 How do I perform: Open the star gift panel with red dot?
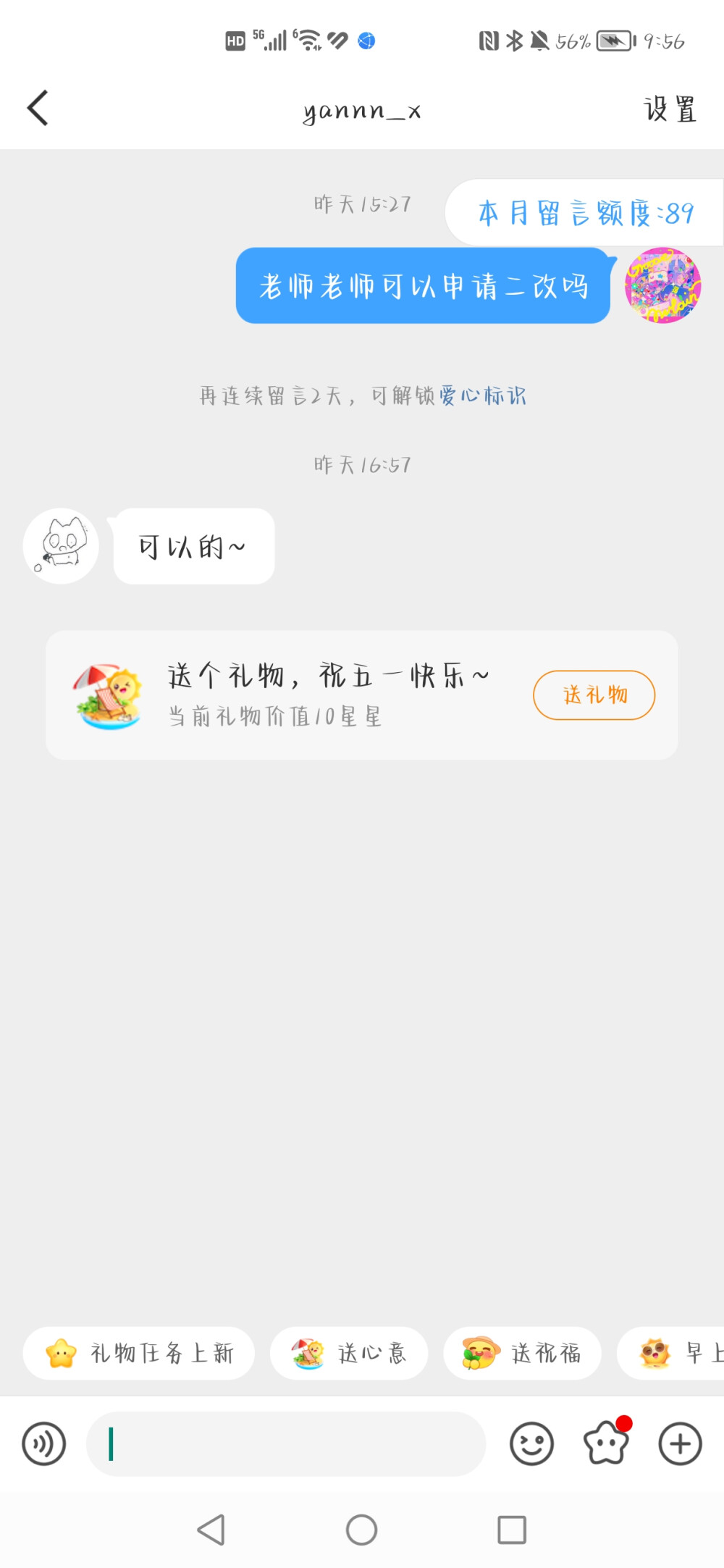click(x=606, y=1443)
